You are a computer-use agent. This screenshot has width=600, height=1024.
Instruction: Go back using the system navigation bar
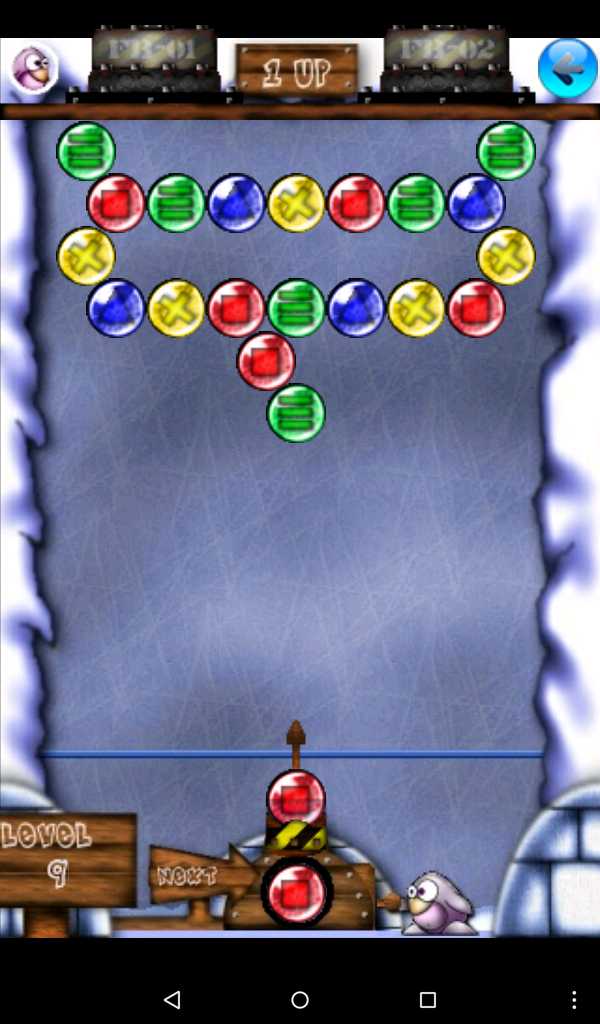(x=172, y=999)
